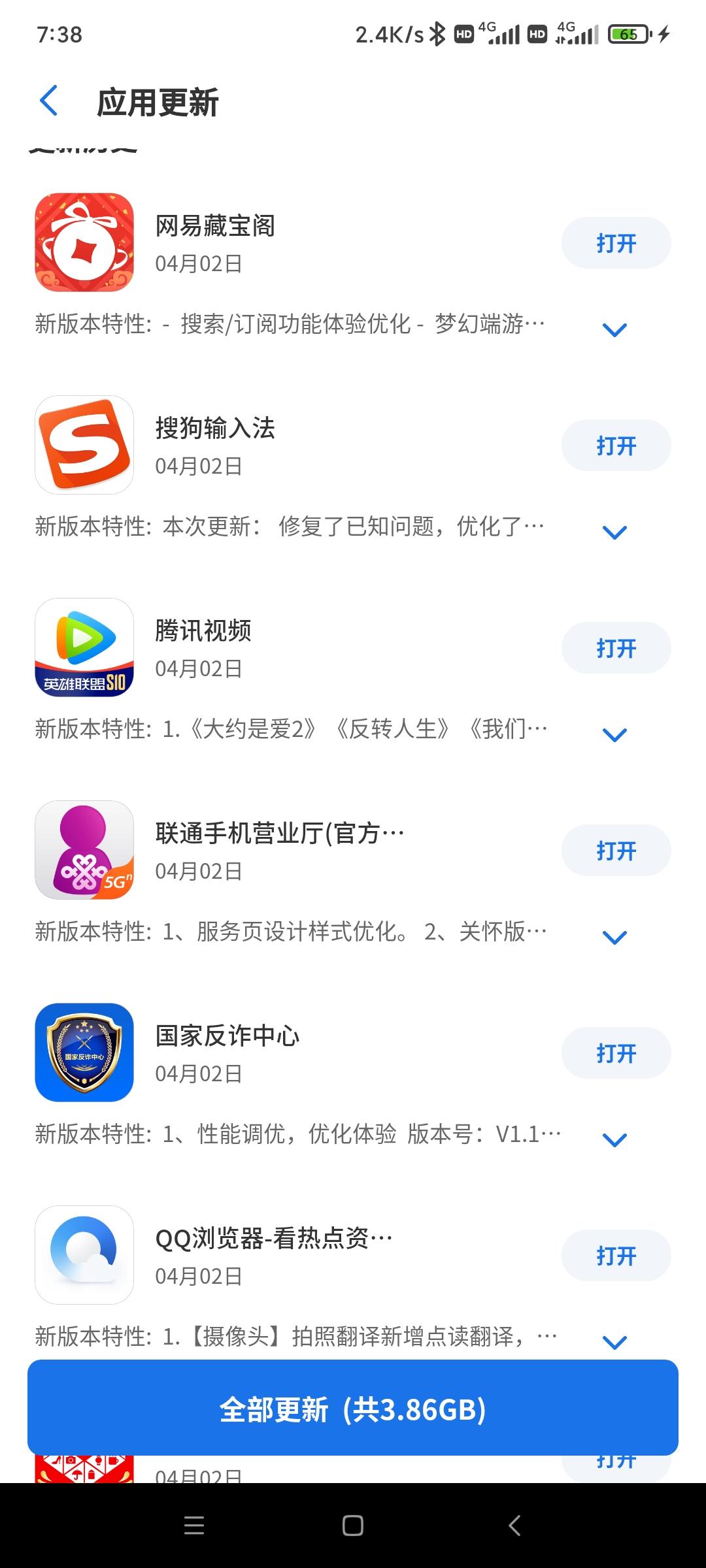
Task: Expand QQ浏览器 new version description
Action: [x=614, y=1343]
